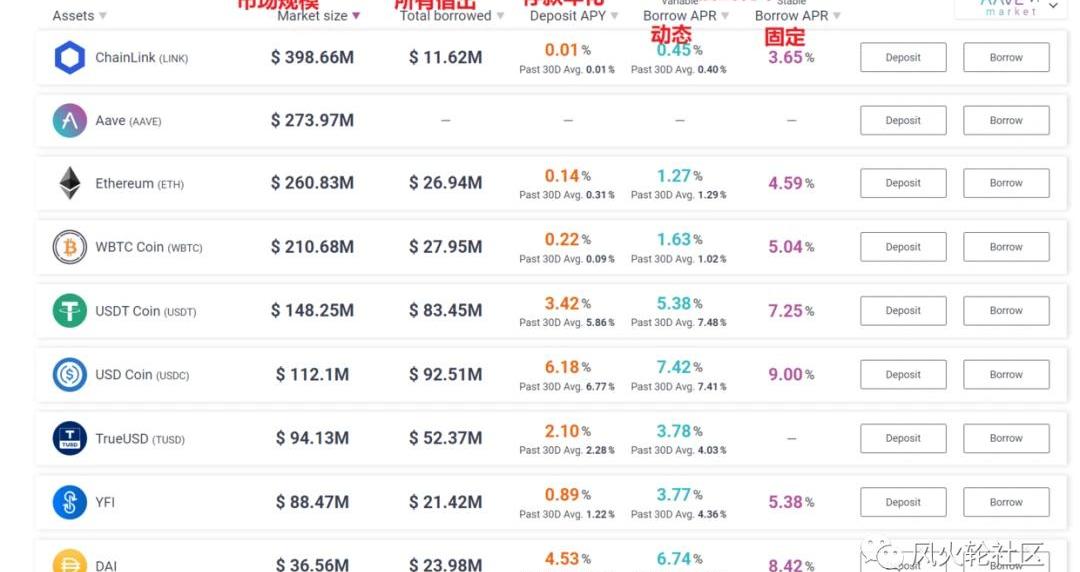1080x572 pixels.
Task: Deposit USD Coin (USDC)
Action: coord(902,375)
